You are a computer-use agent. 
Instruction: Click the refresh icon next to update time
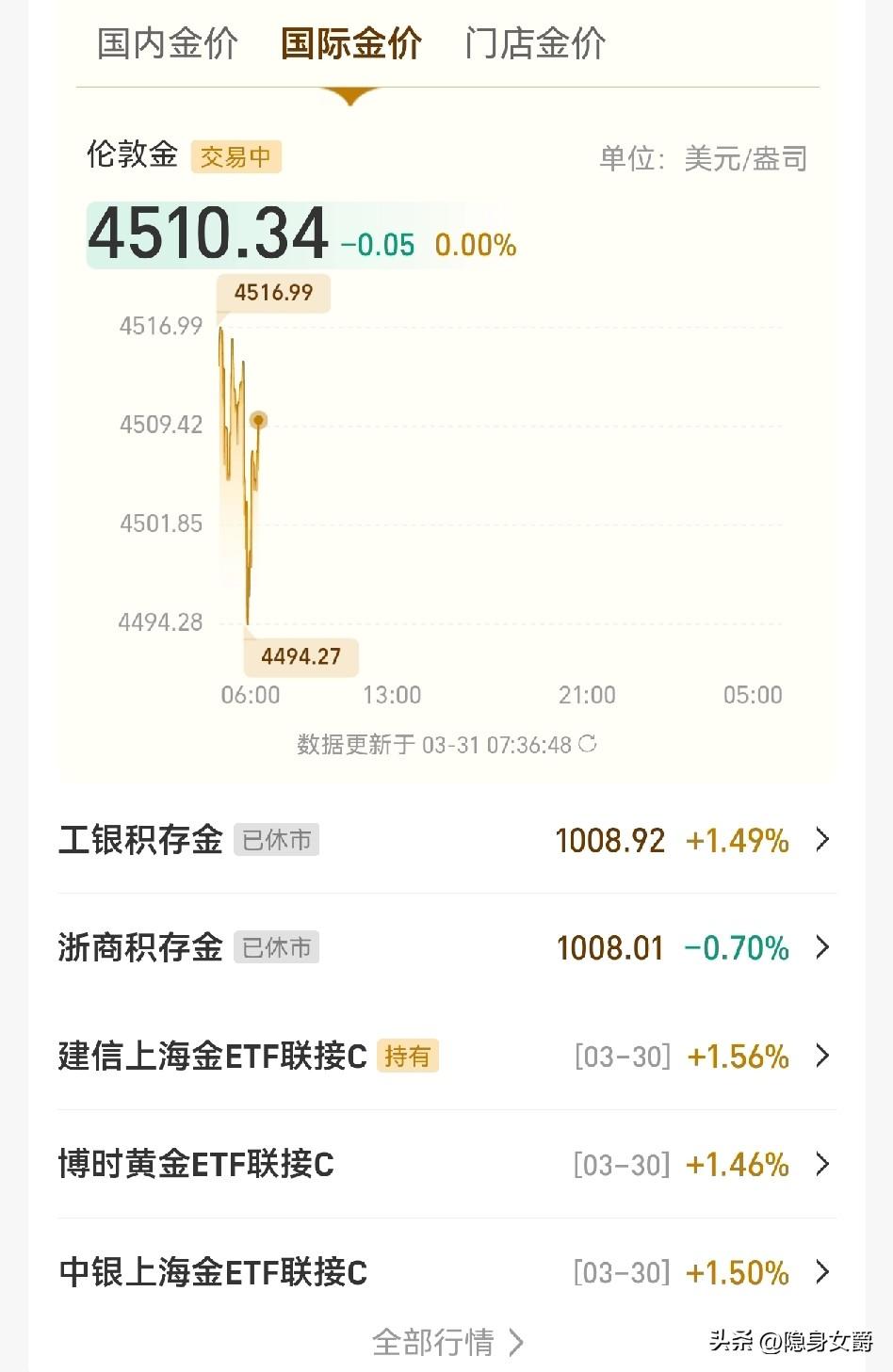tap(589, 744)
